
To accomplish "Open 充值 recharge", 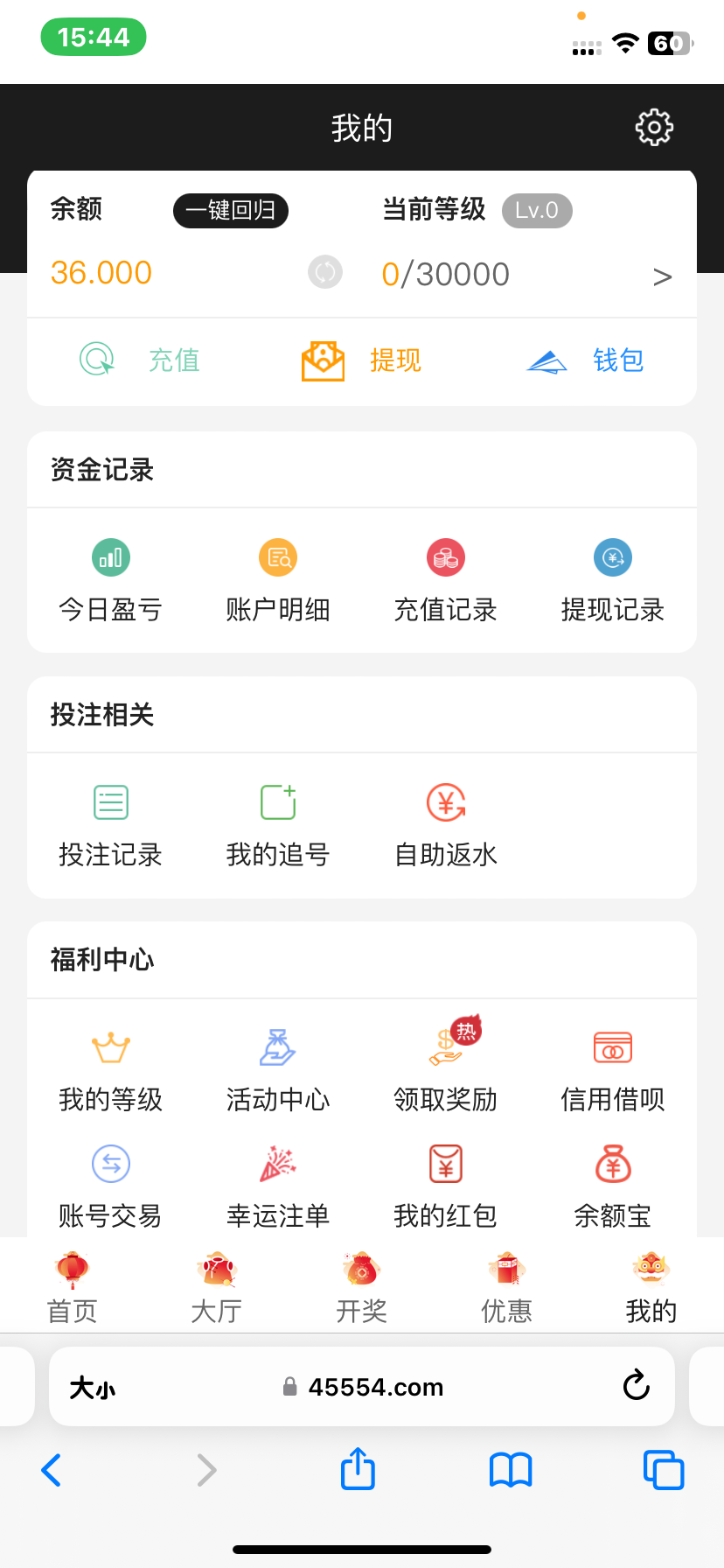I will pos(140,360).
